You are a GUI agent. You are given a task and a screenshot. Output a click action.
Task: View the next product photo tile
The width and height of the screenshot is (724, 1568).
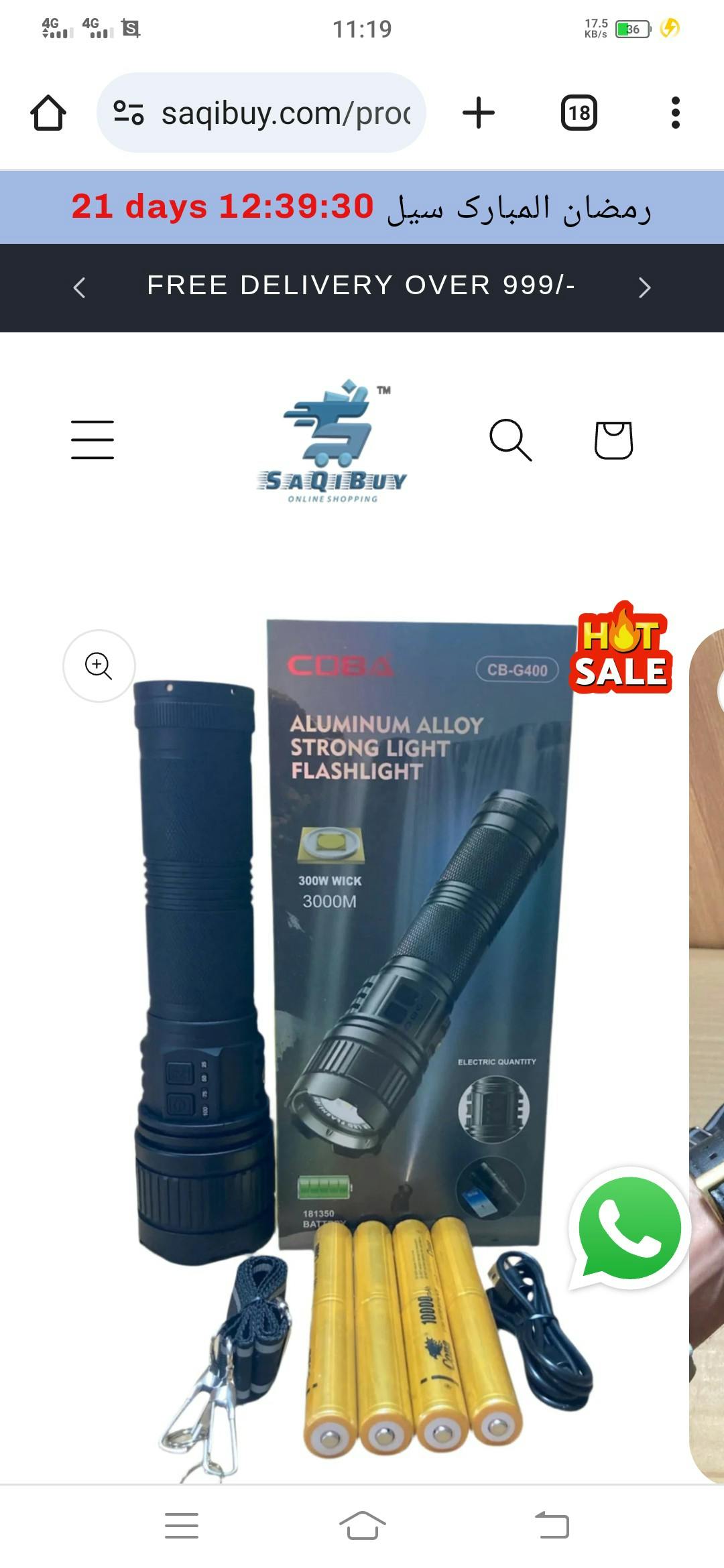[707, 1005]
